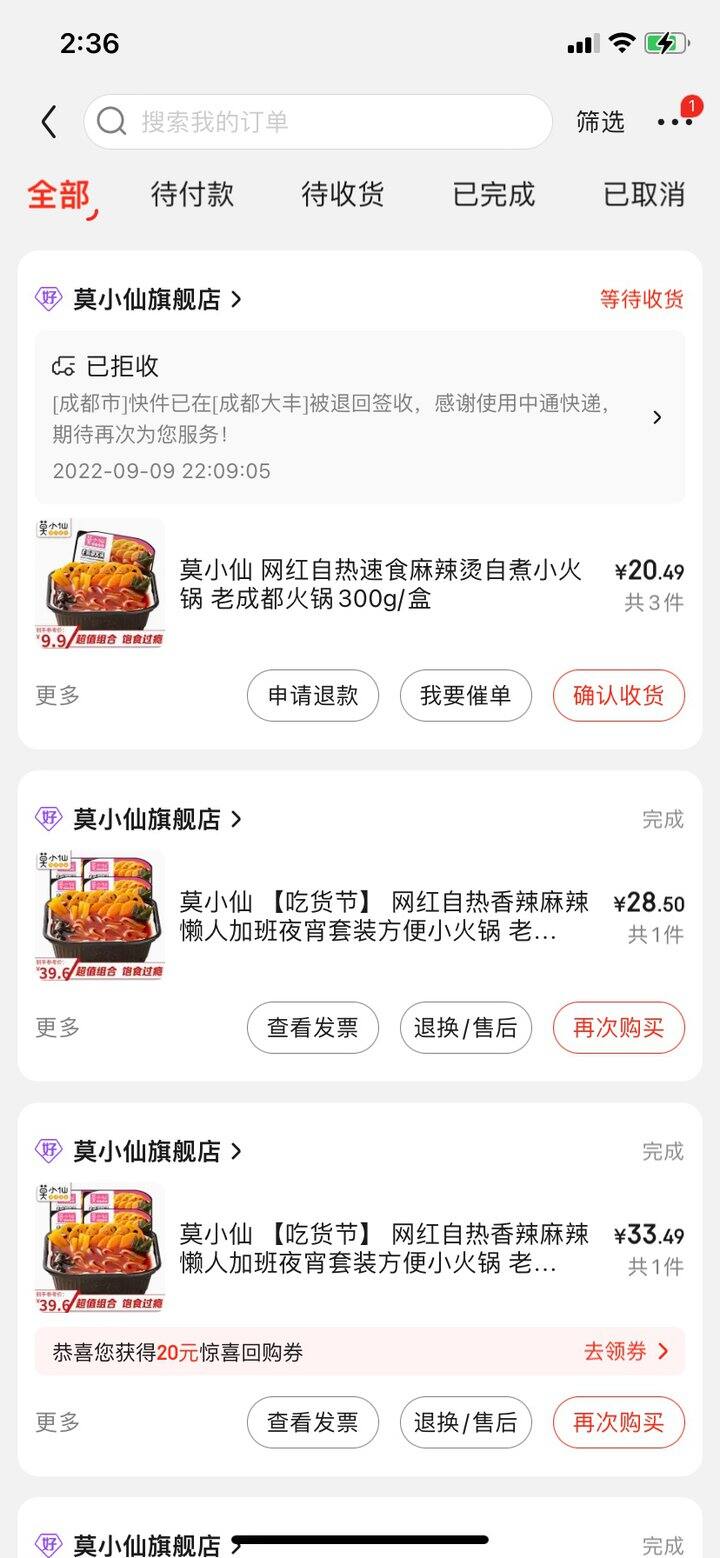Tap 申请退款 on the ¥20.49 order
720x1558 pixels.
click(x=313, y=695)
